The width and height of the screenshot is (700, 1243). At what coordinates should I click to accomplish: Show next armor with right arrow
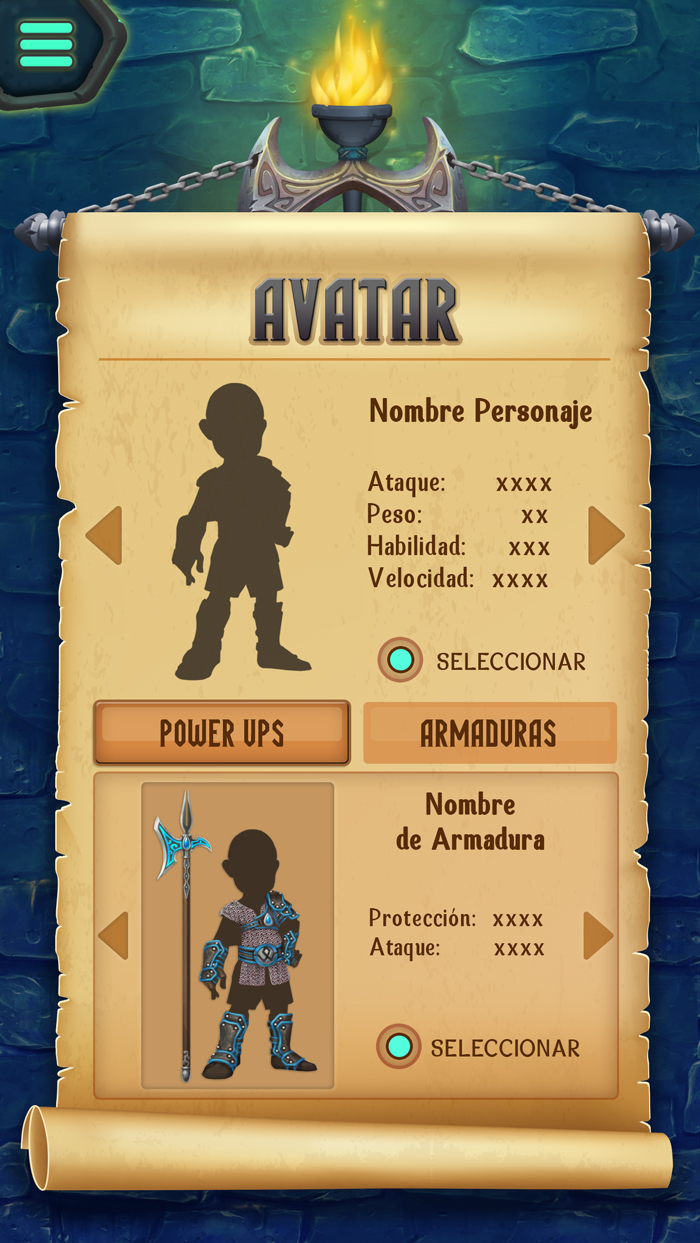[598, 936]
